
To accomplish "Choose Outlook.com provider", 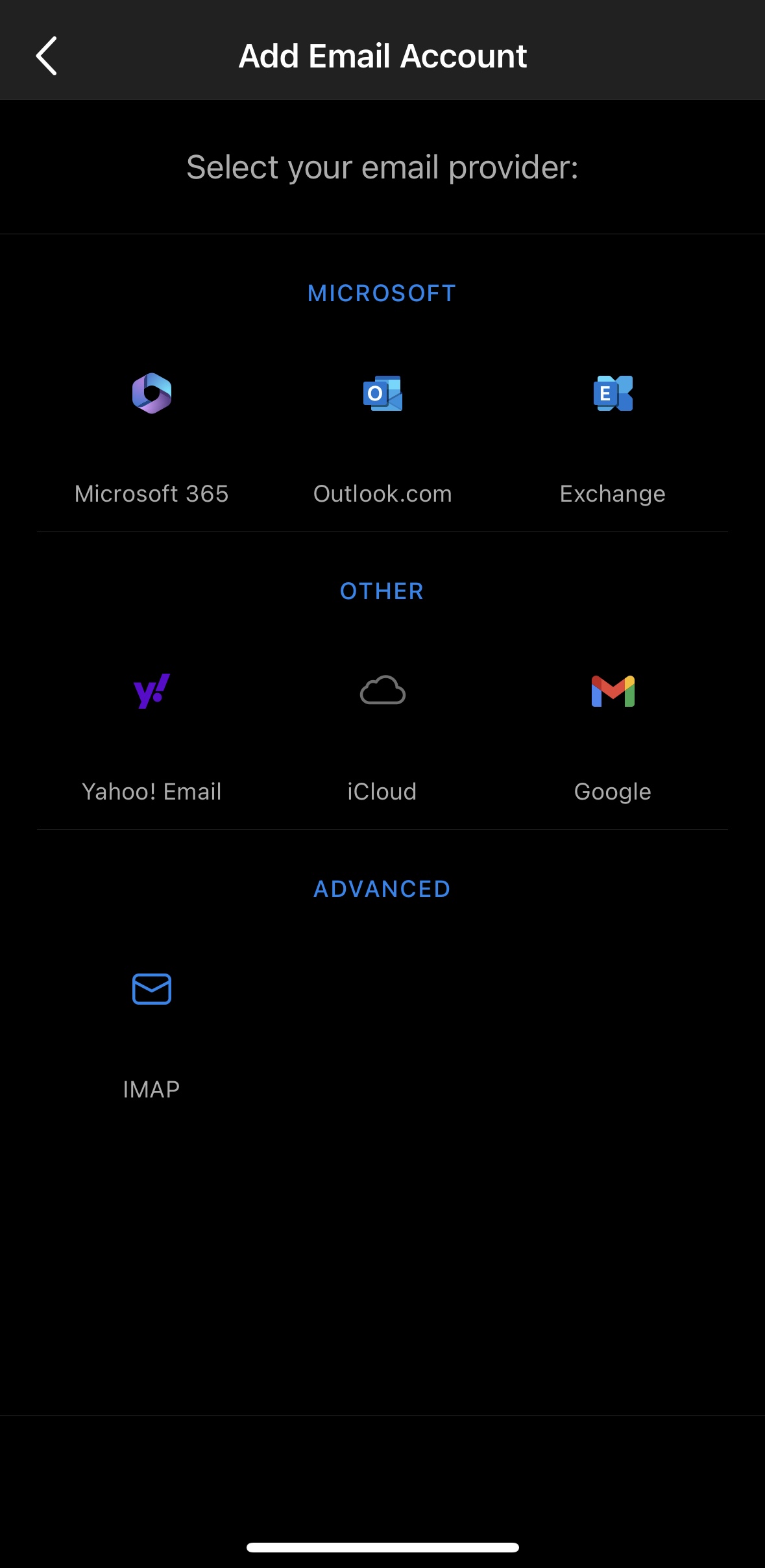I will point(382,435).
